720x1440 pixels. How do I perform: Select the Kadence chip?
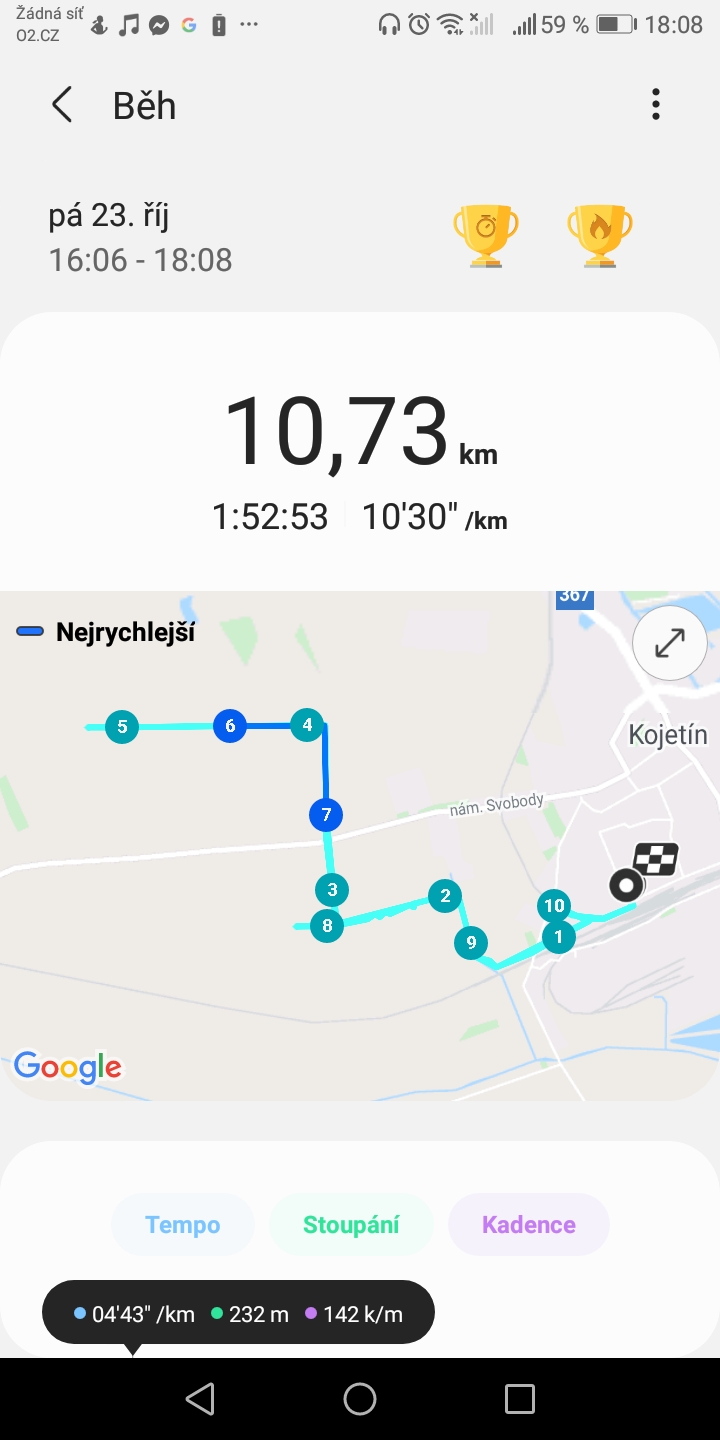pos(529,1225)
